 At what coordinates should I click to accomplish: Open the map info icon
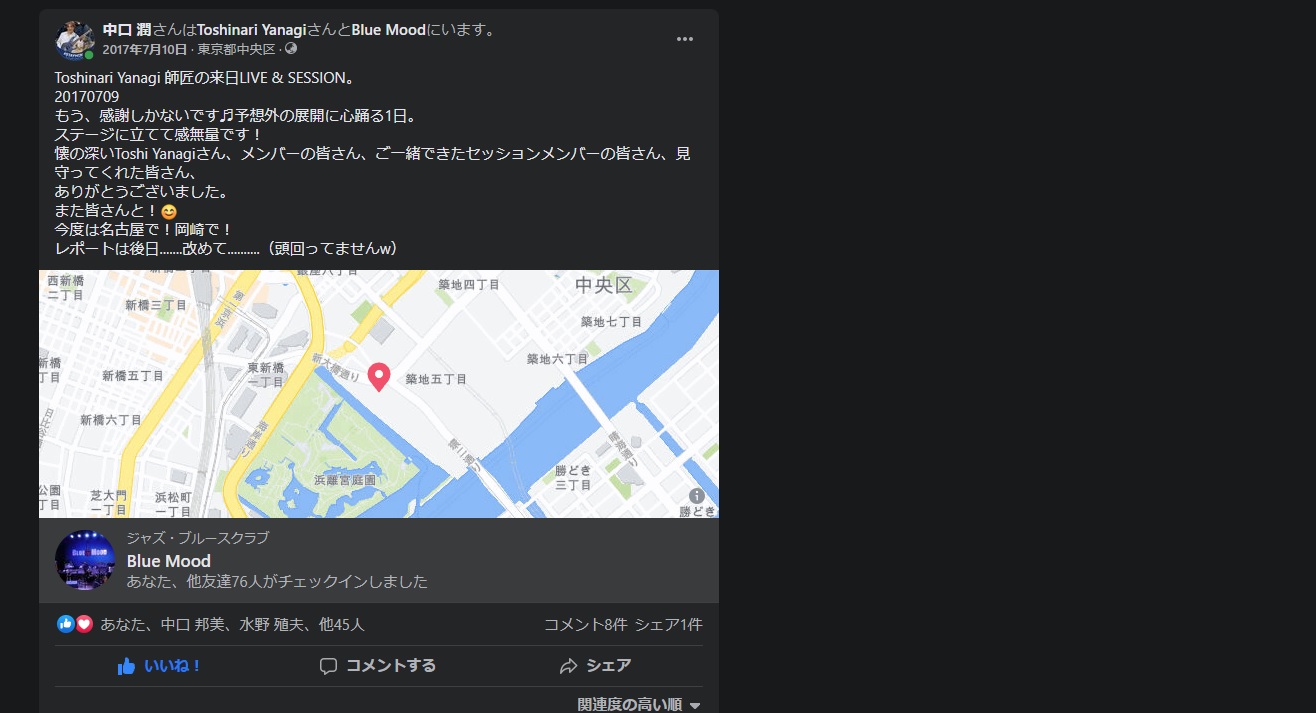coord(697,496)
